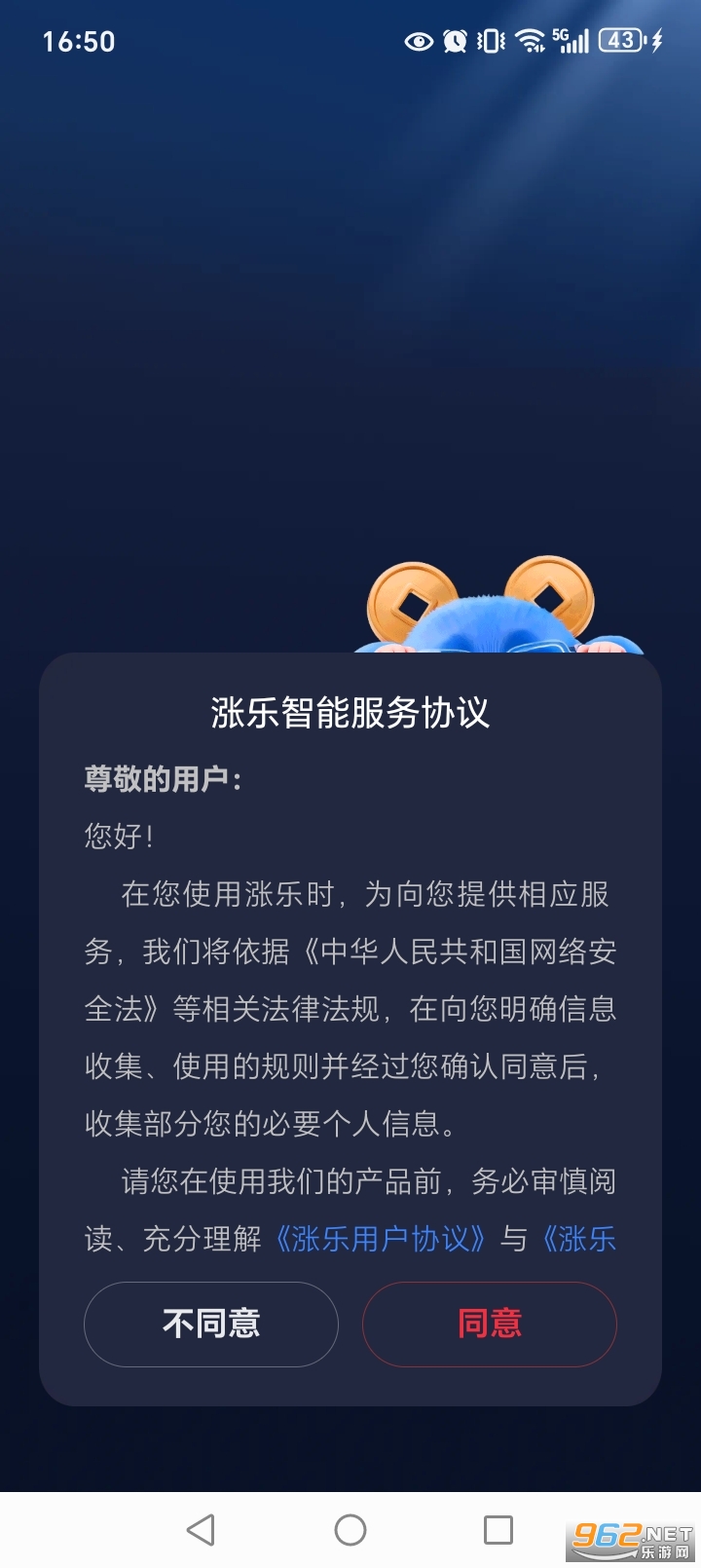Tap the 不同意 disagree button
This screenshot has height=1568, width=701.
pyautogui.click(x=211, y=1324)
